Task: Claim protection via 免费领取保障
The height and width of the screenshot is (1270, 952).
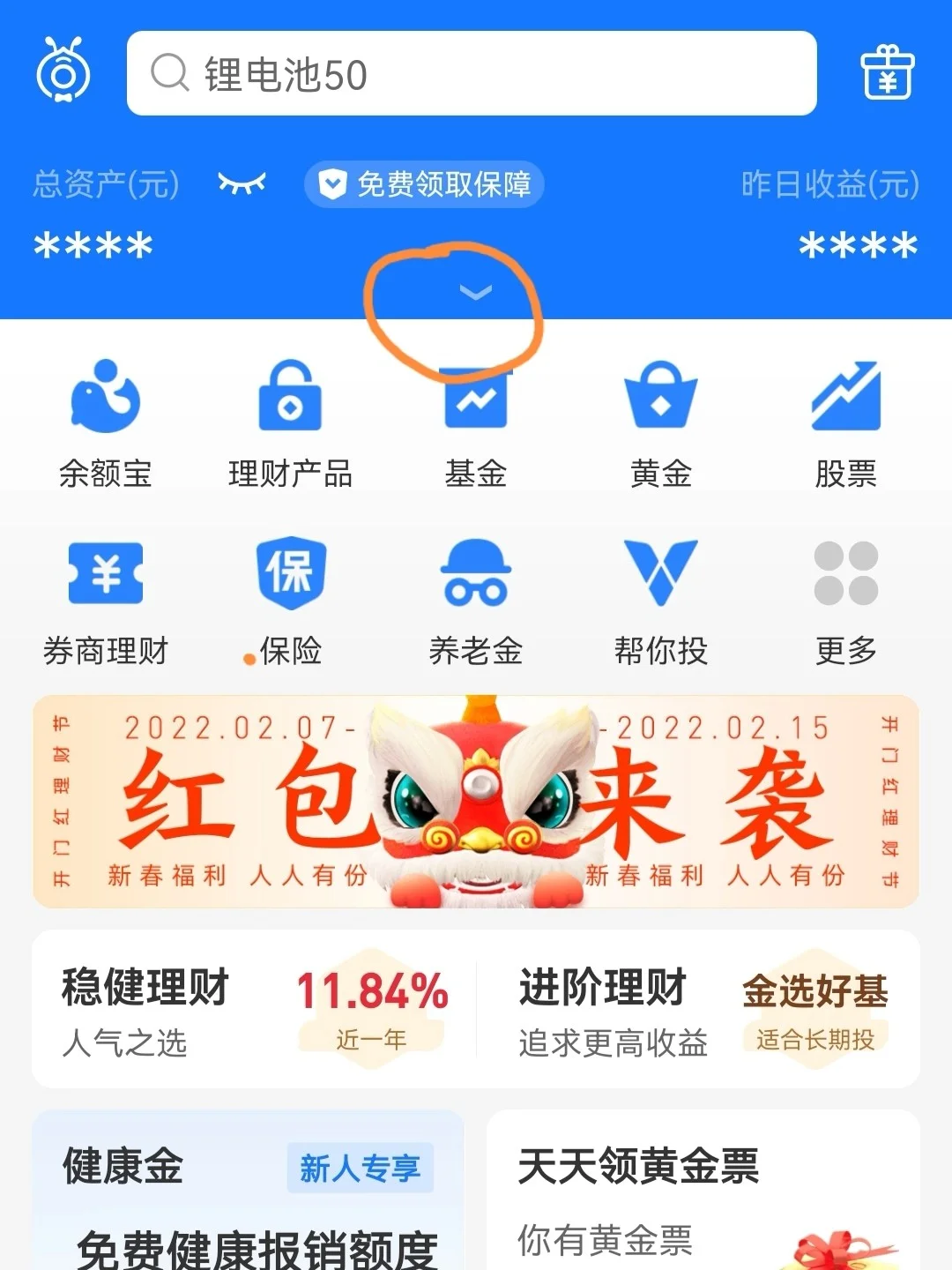Action: coord(424,184)
